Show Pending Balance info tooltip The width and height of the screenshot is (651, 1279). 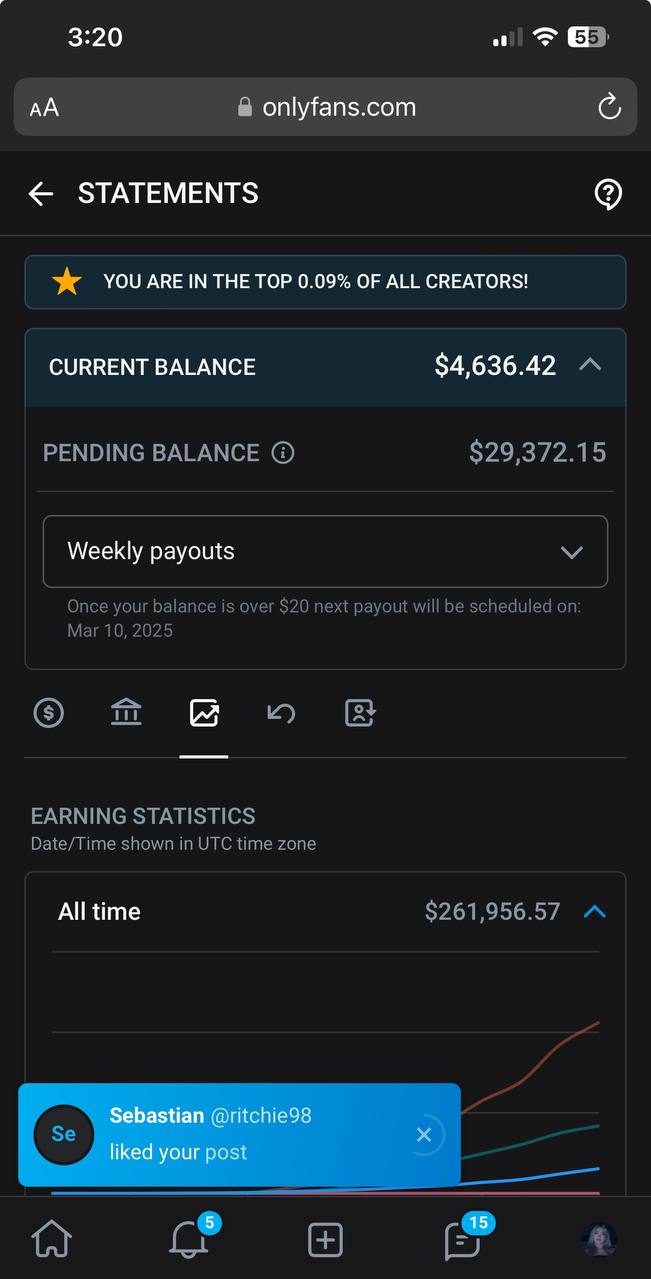point(283,453)
